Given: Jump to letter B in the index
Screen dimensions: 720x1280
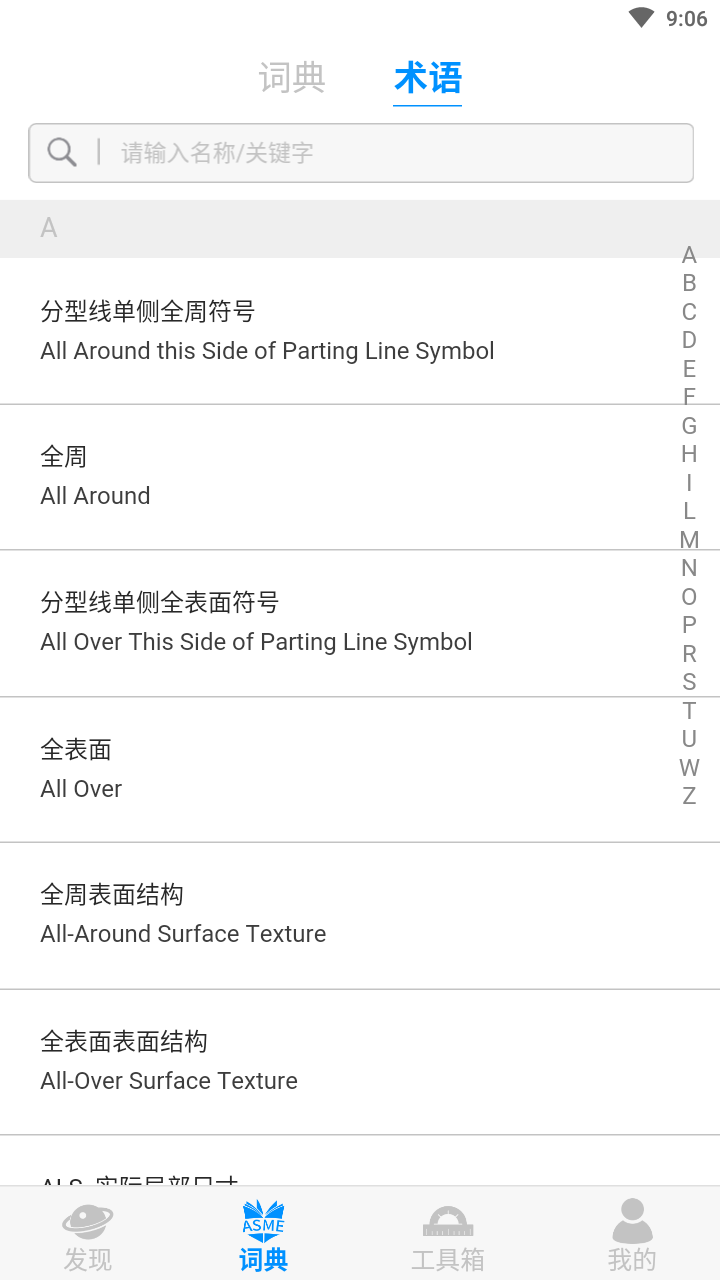Looking at the screenshot, I should pyautogui.click(x=689, y=284).
